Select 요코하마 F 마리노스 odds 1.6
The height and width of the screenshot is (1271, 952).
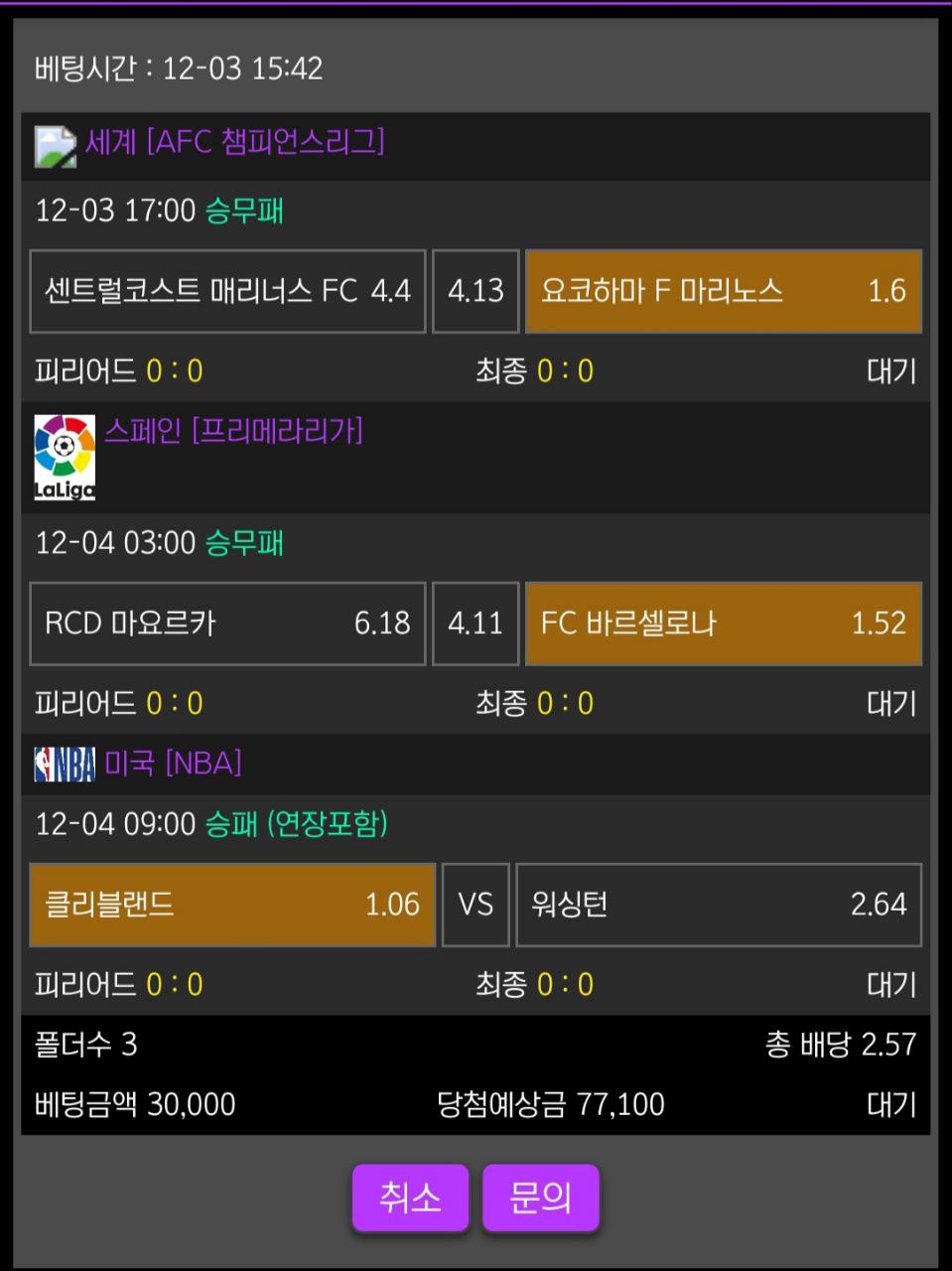(x=723, y=291)
